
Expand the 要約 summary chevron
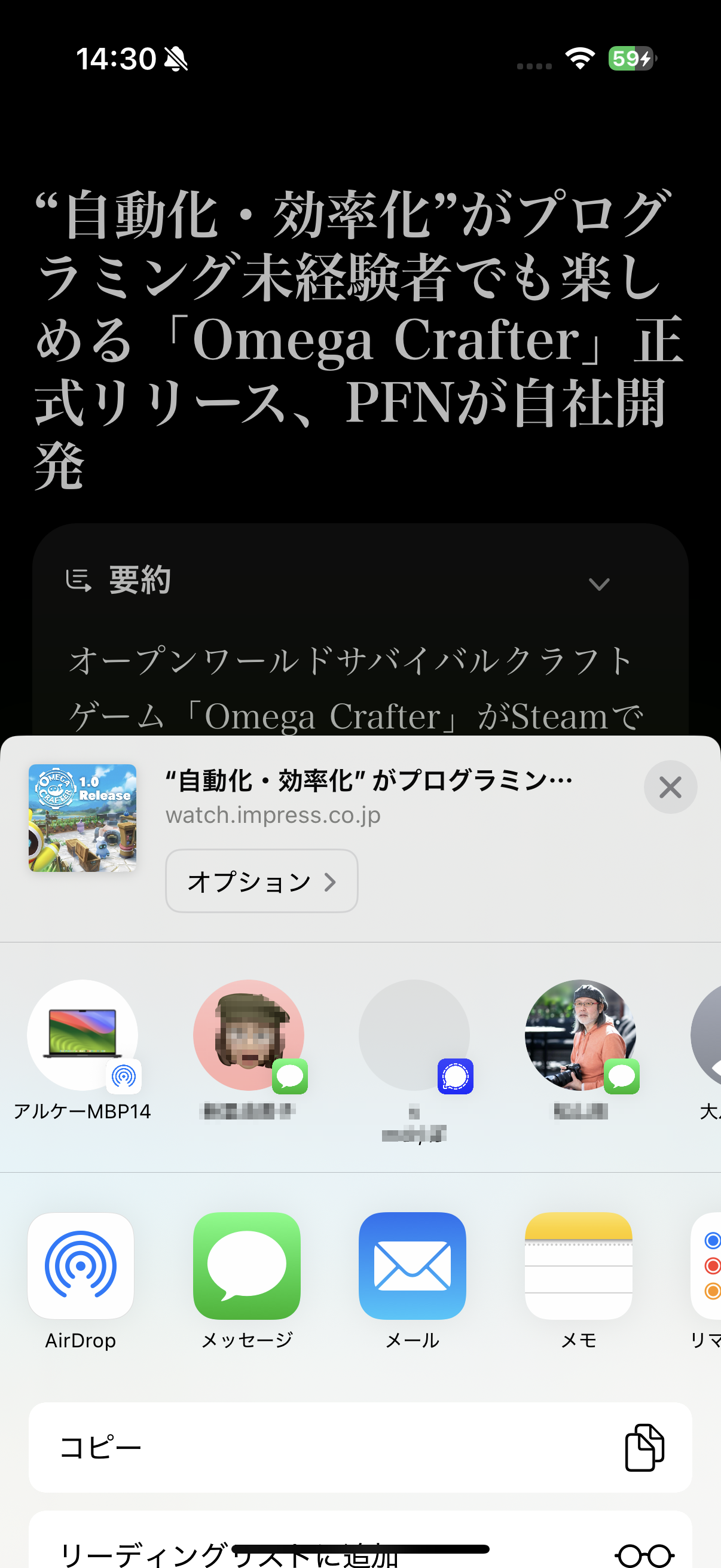coord(598,584)
